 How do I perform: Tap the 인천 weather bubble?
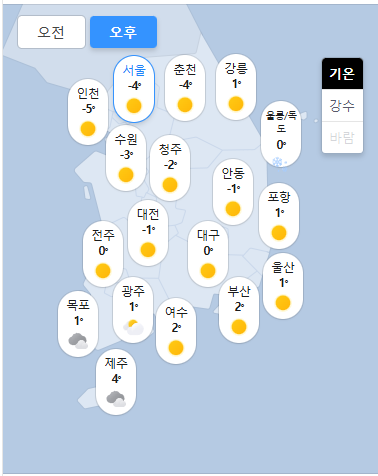tap(88, 112)
